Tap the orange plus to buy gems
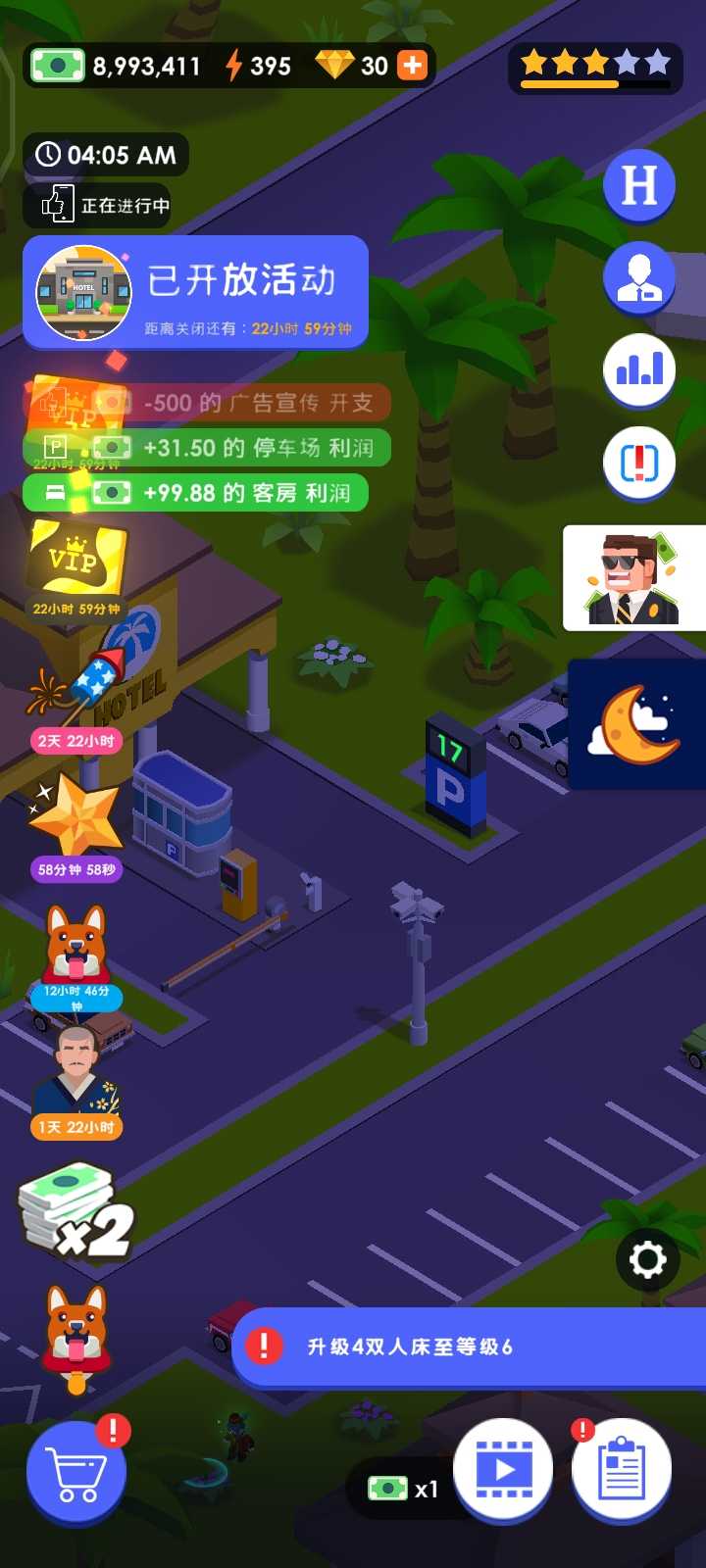 pyautogui.click(x=413, y=66)
